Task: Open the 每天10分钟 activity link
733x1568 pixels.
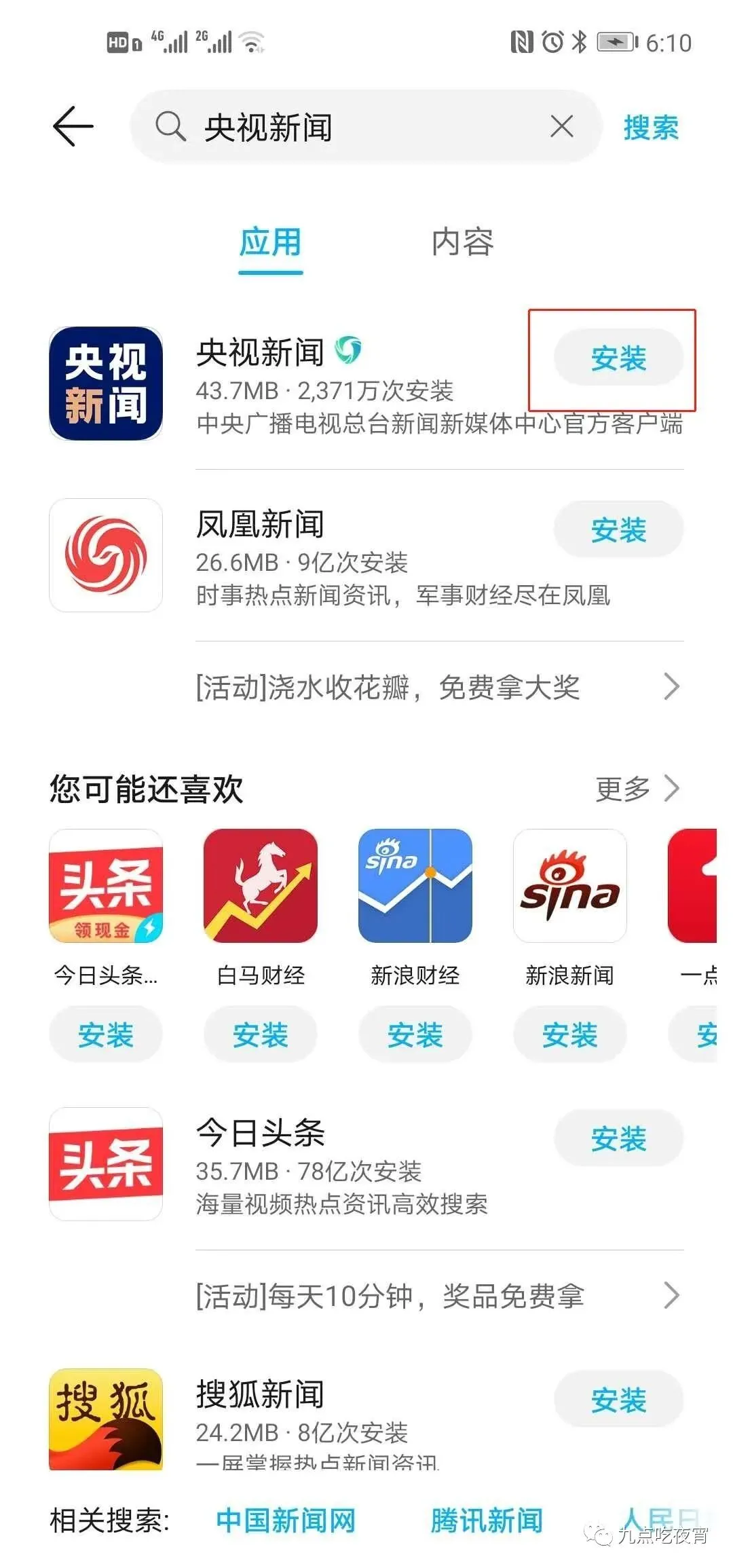Action: tap(438, 1296)
